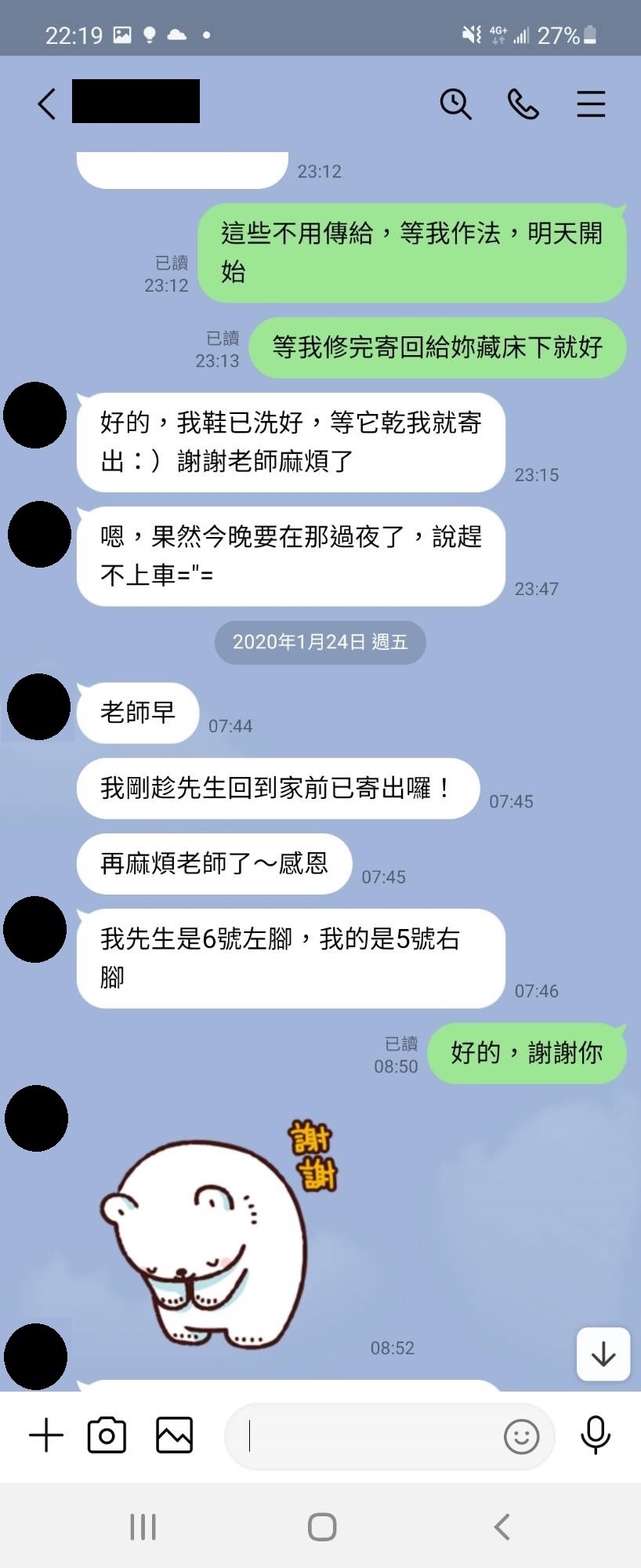Open the emoji and sticker picker
The width and height of the screenshot is (641, 1568).
(x=521, y=1436)
